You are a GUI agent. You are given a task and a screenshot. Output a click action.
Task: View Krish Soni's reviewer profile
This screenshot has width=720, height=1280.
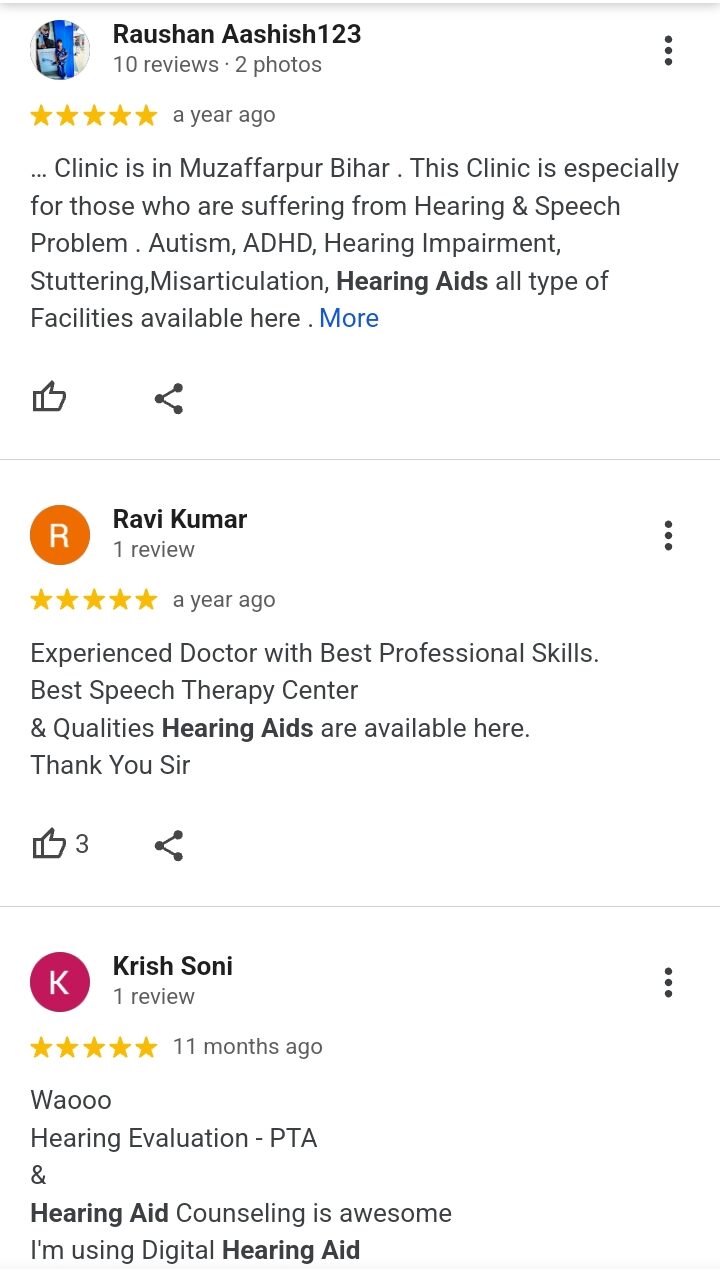(173, 966)
